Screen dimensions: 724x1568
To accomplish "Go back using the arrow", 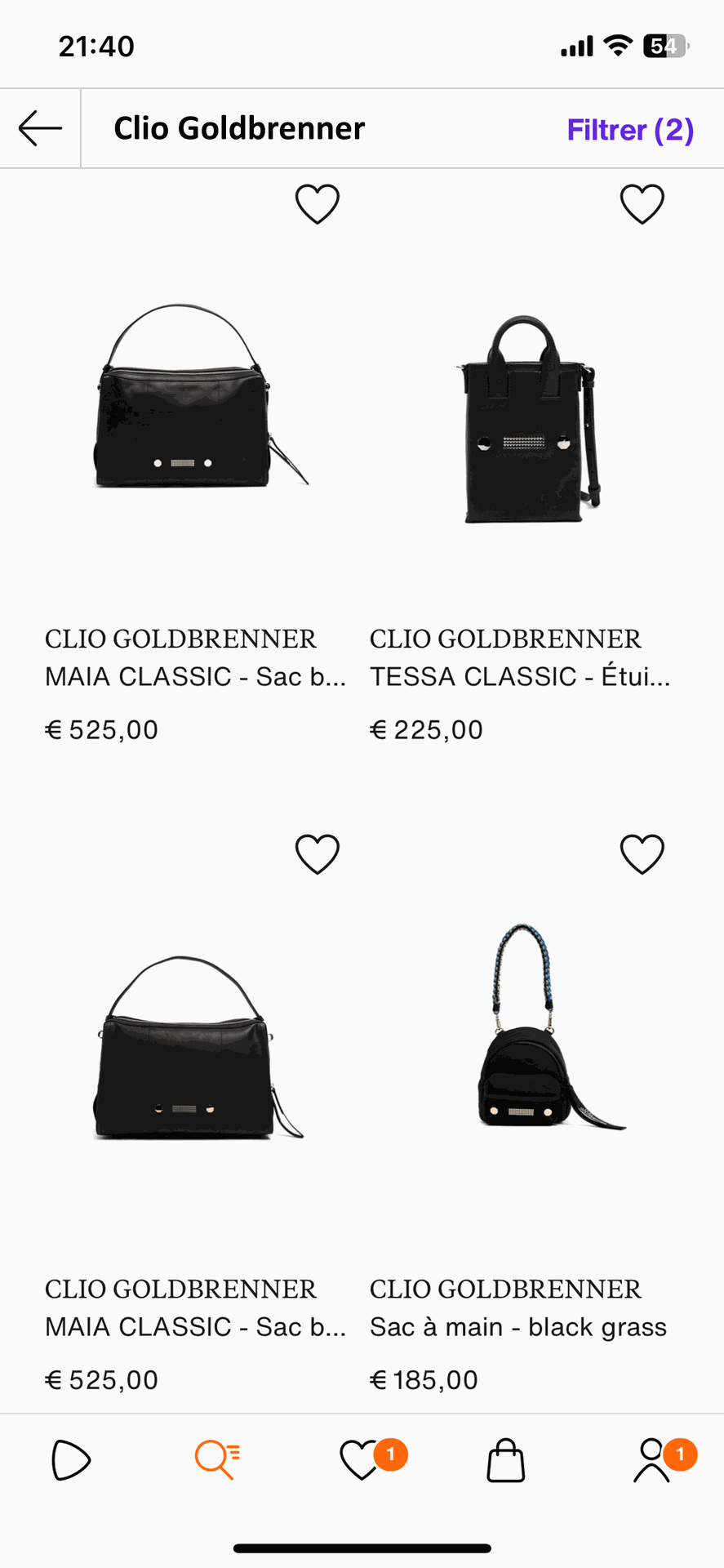I will 40,128.
